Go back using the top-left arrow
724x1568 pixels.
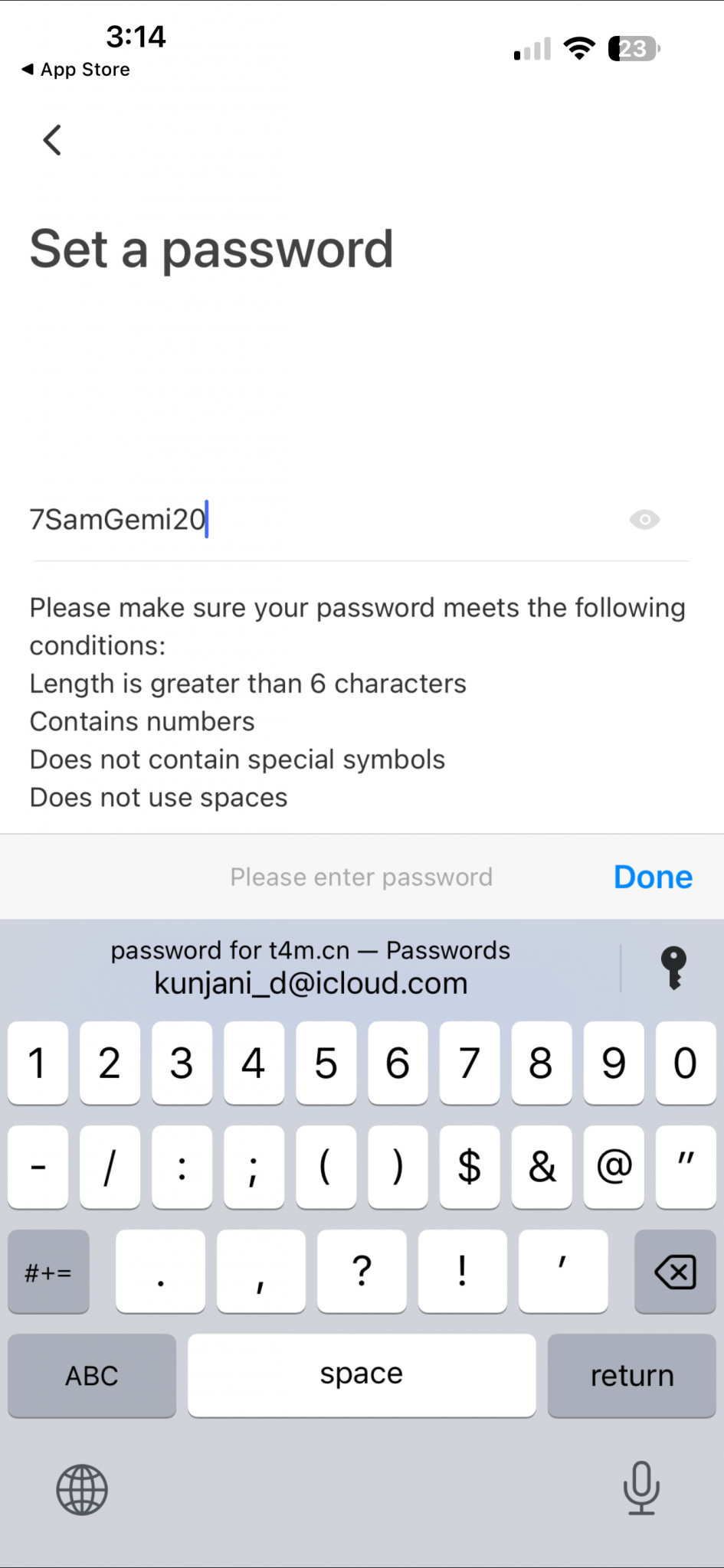[x=52, y=140]
